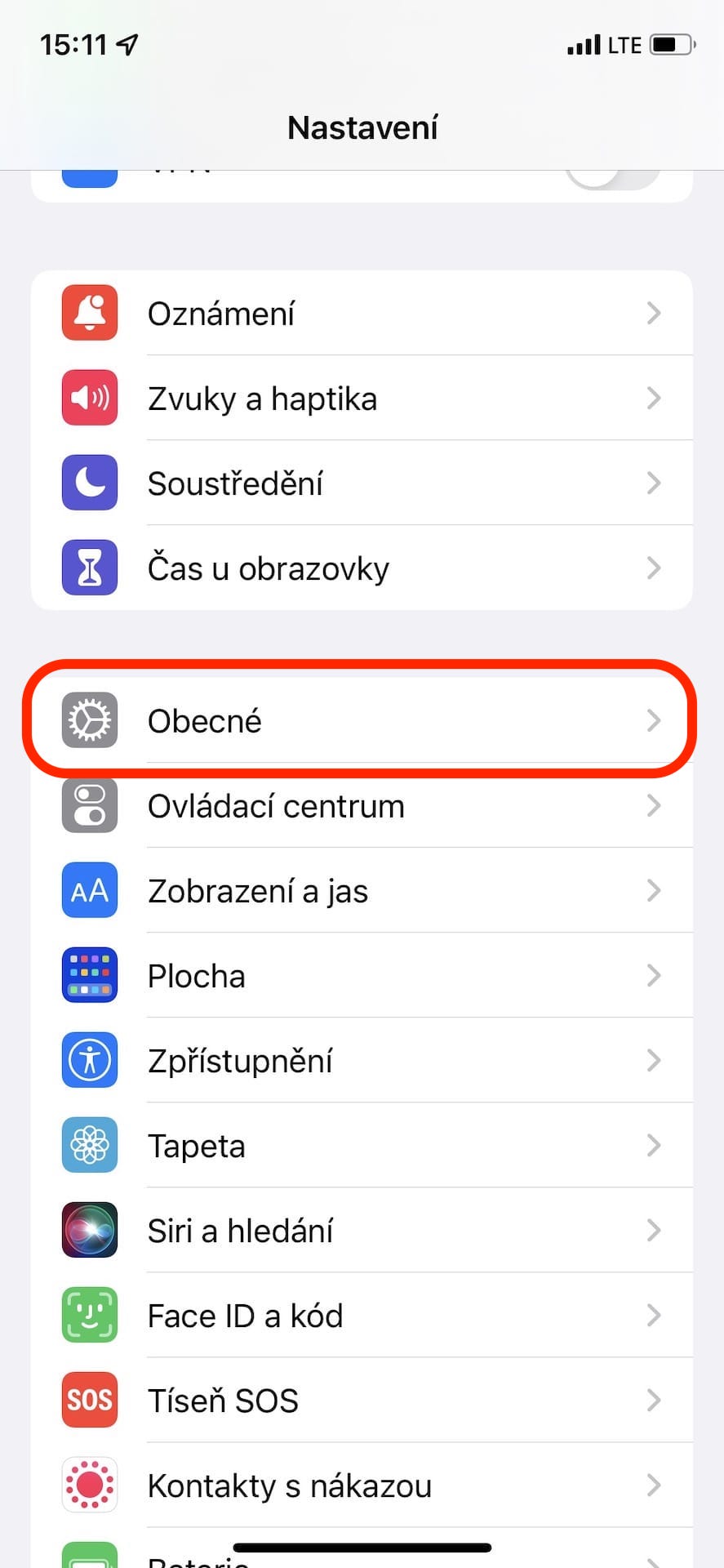Open Zvuky a haptika settings
The width and height of the screenshot is (724, 1568).
362,399
